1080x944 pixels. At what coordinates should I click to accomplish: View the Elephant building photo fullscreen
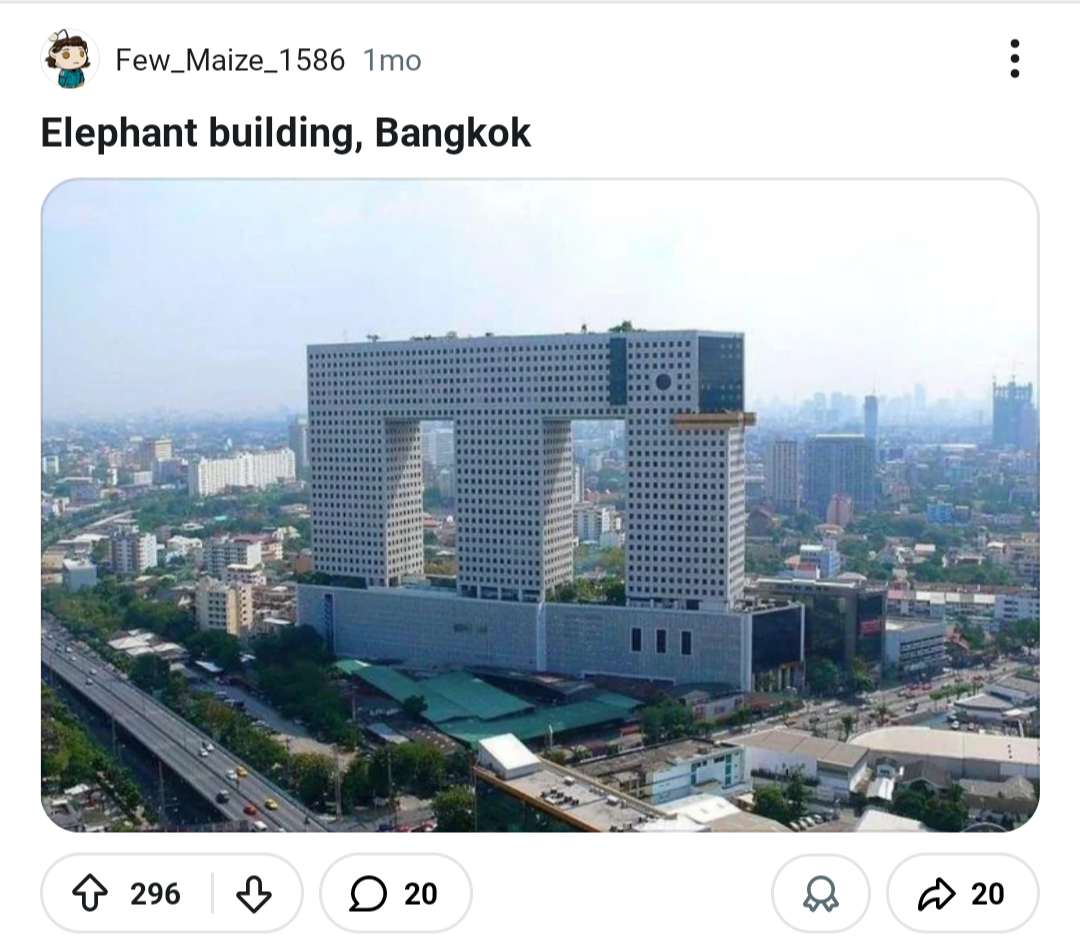540,505
